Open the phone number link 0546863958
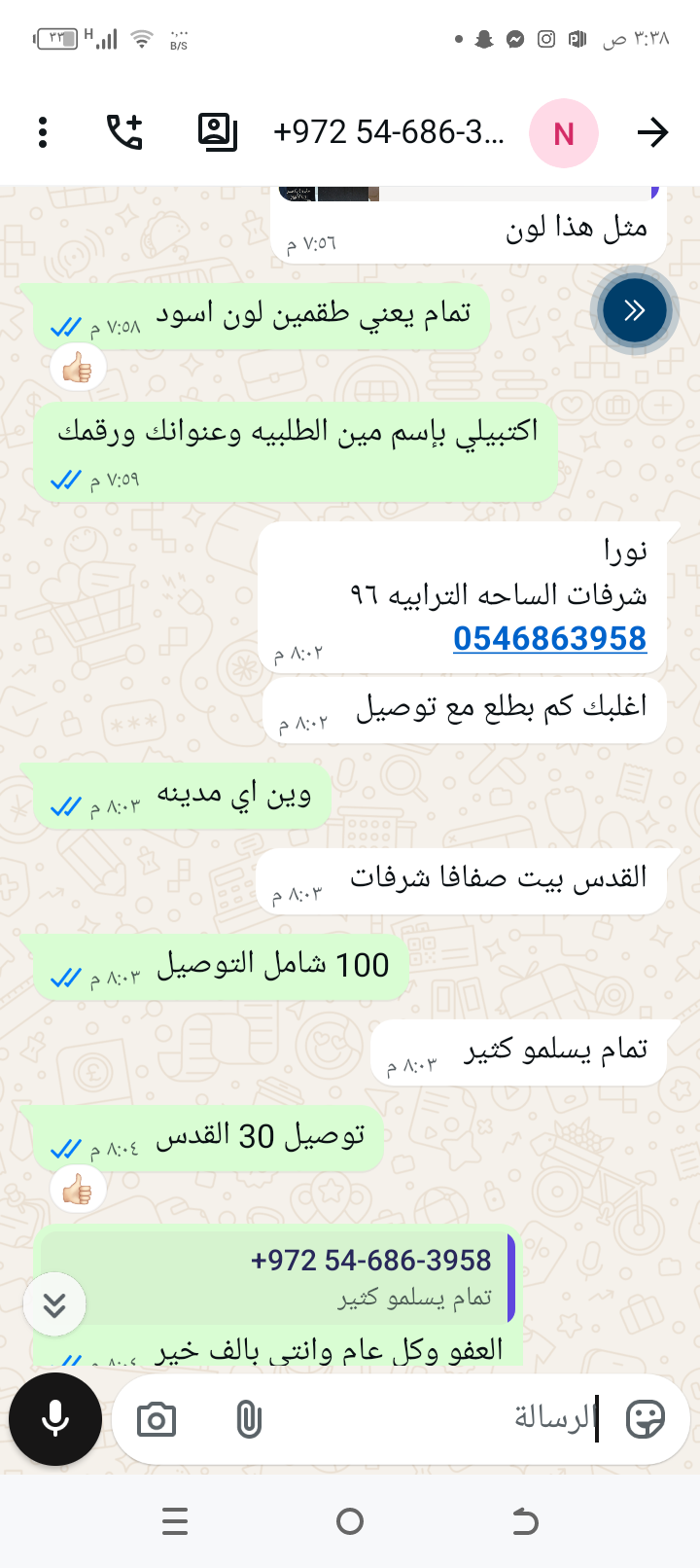The height and width of the screenshot is (1568, 700). [549, 638]
